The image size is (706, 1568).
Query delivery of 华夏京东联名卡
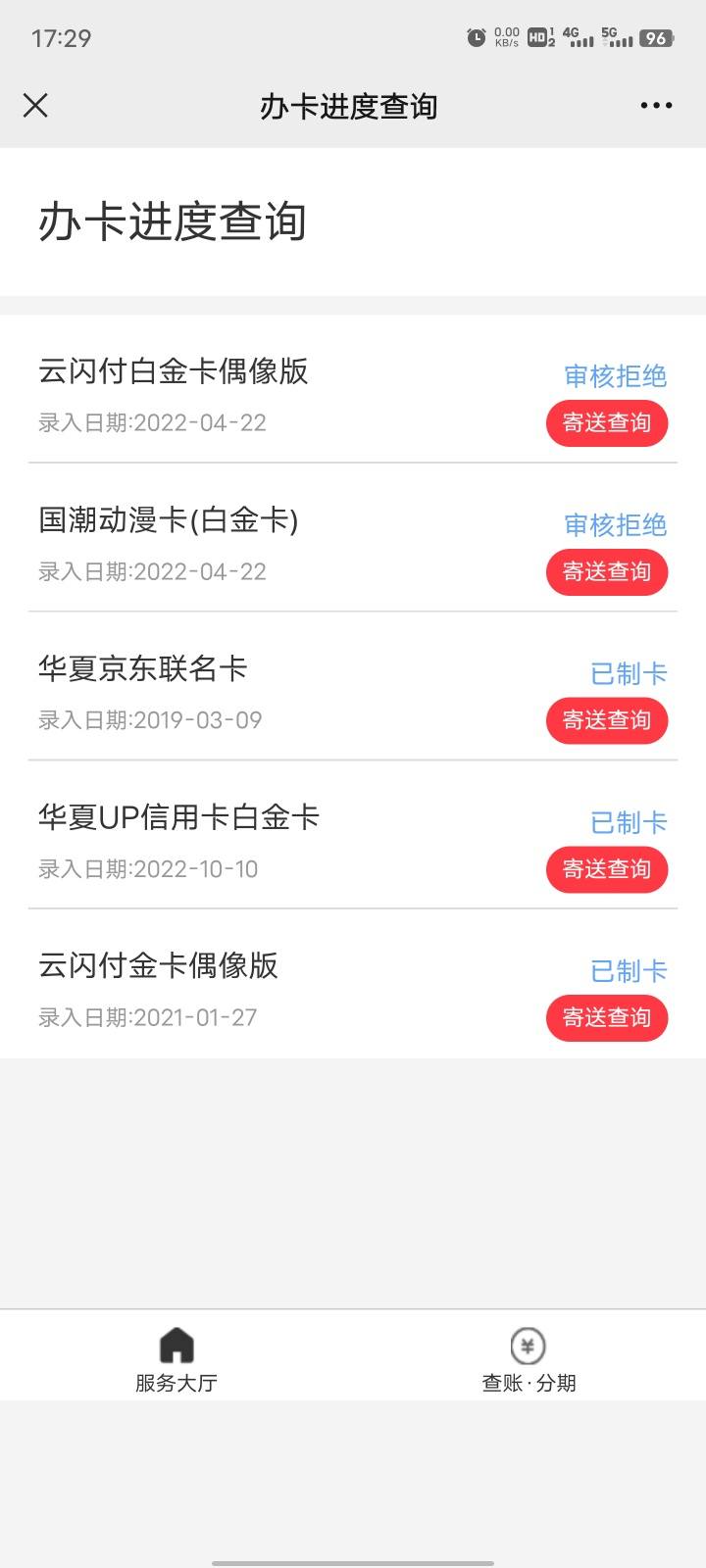(x=607, y=720)
